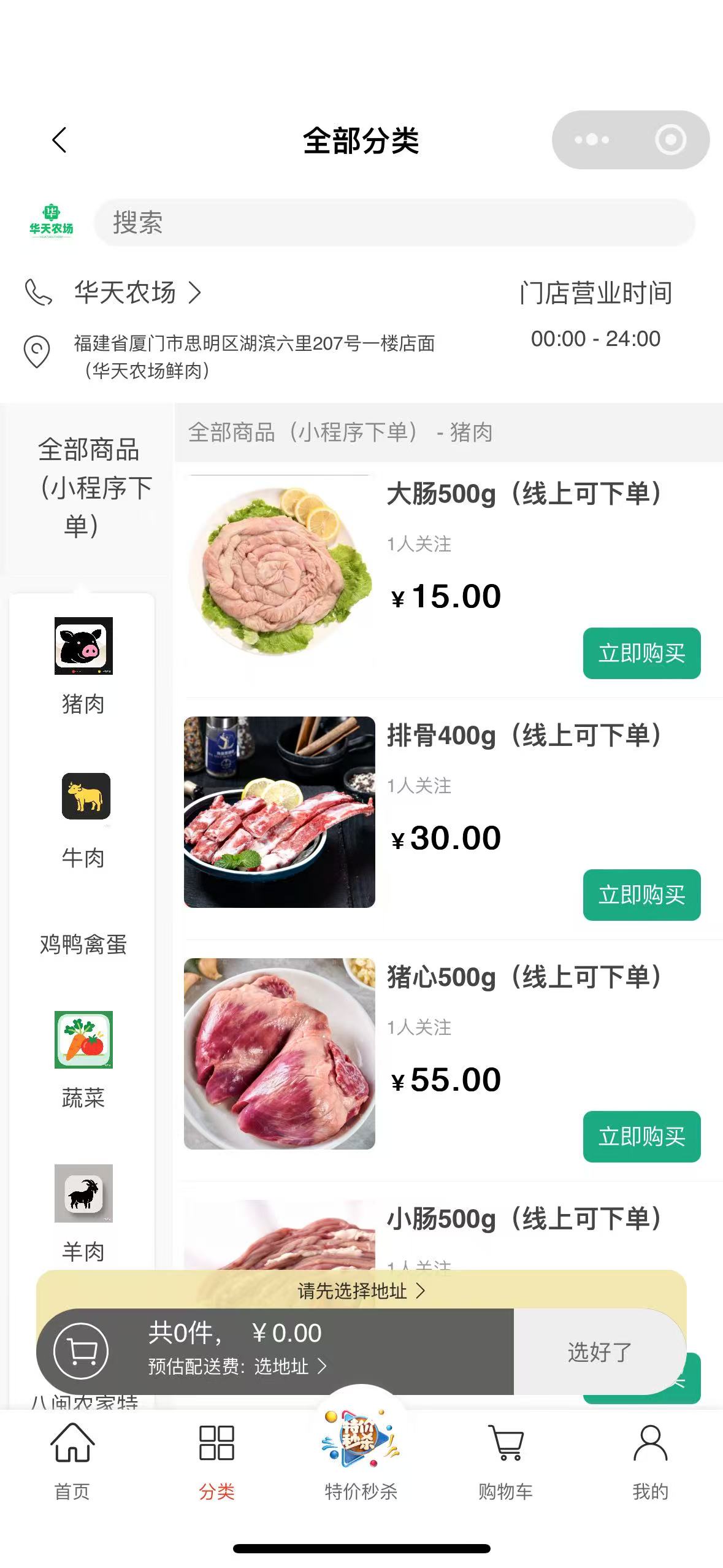Open the mini-program more options menu
Screen dimensions: 723x1568
point(591,140)
